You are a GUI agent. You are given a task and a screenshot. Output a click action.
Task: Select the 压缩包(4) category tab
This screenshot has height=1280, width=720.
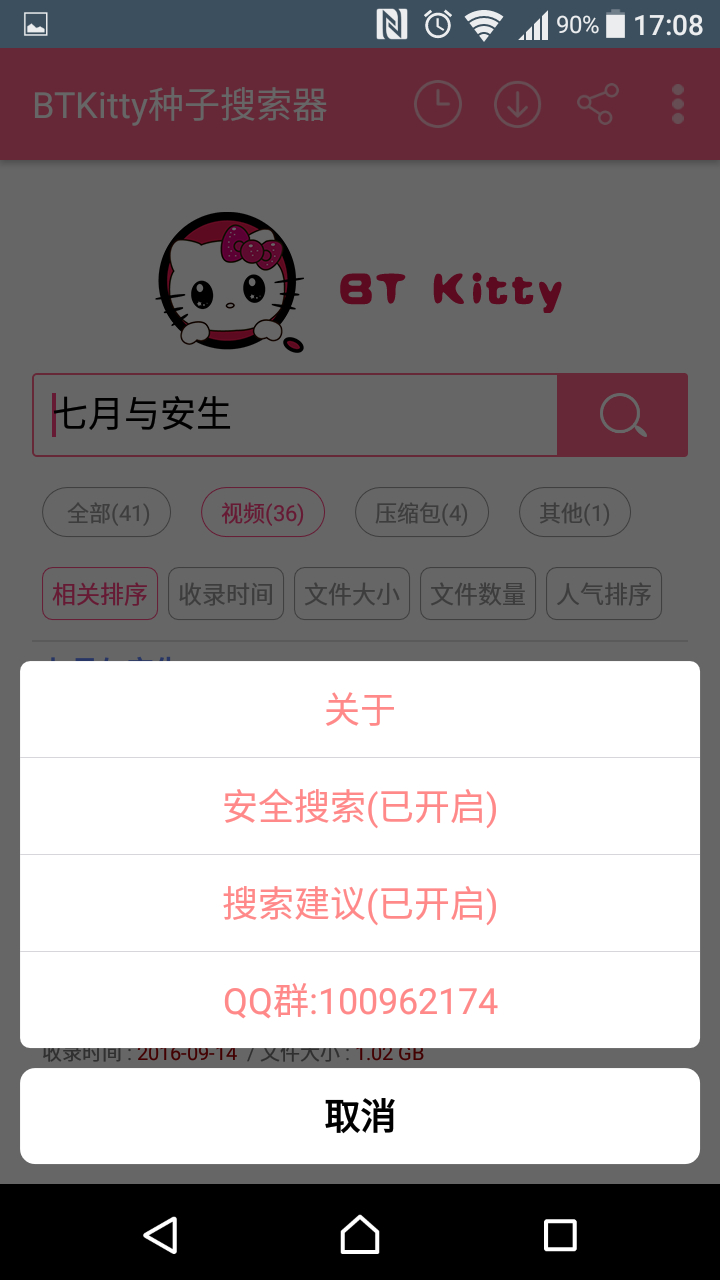point(421,511)
